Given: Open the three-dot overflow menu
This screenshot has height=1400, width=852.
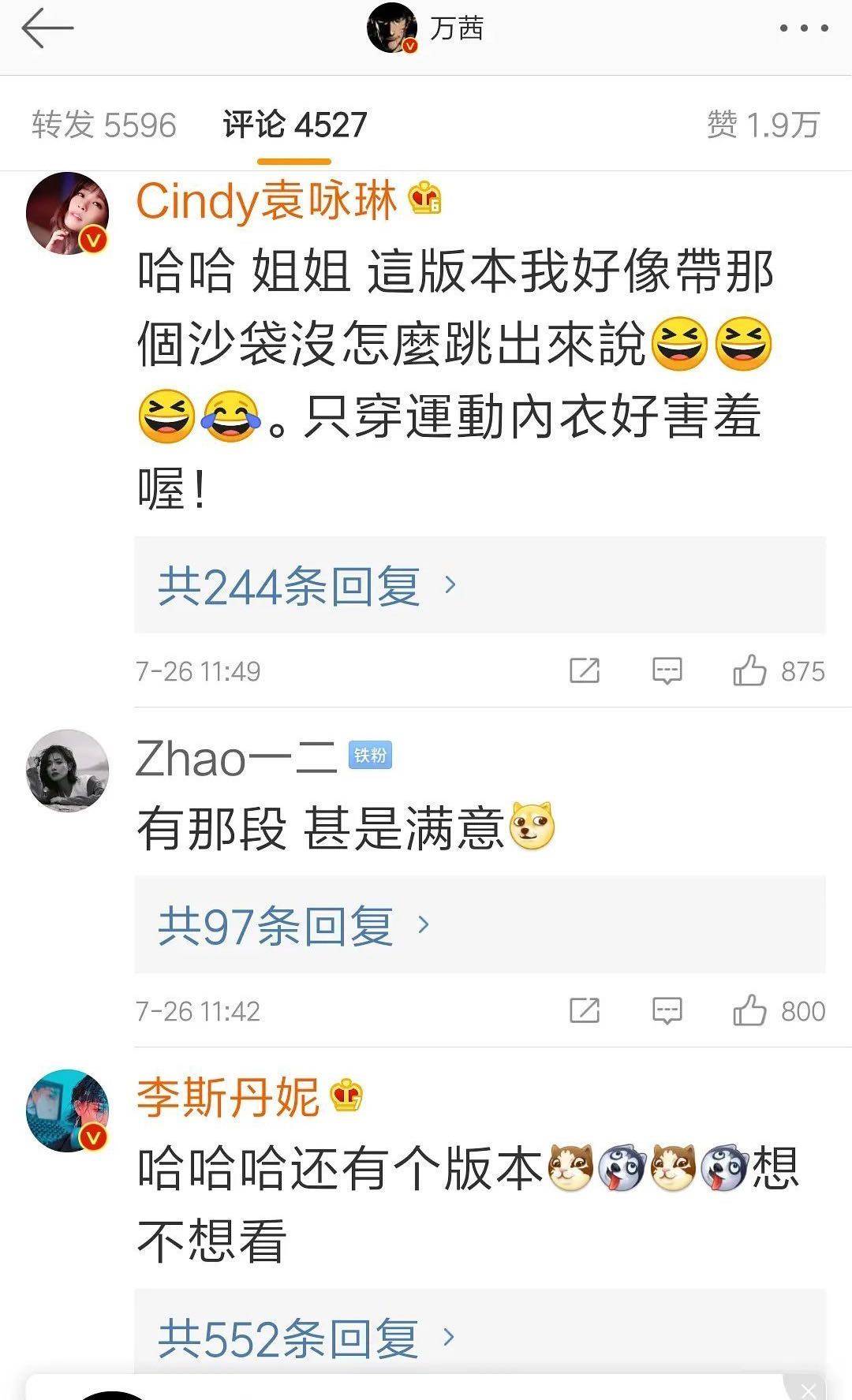Looking at the screenshot, I should point(803,29).
